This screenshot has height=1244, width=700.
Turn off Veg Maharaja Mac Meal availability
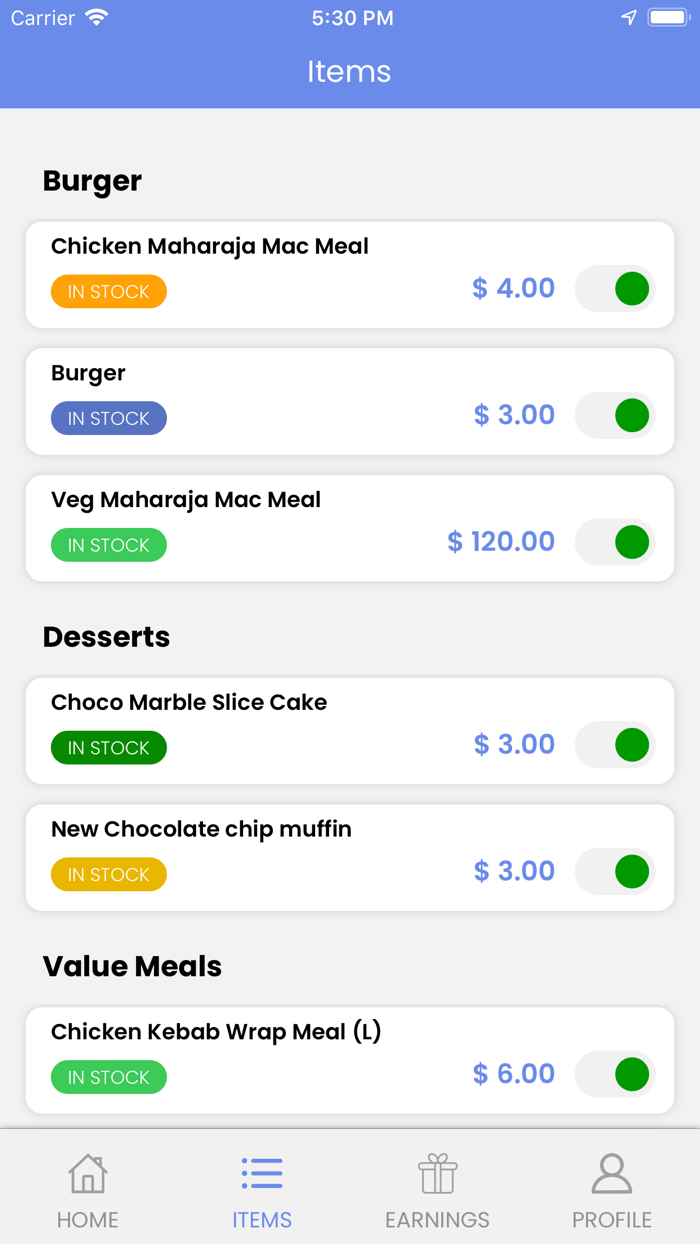[615, 542]
